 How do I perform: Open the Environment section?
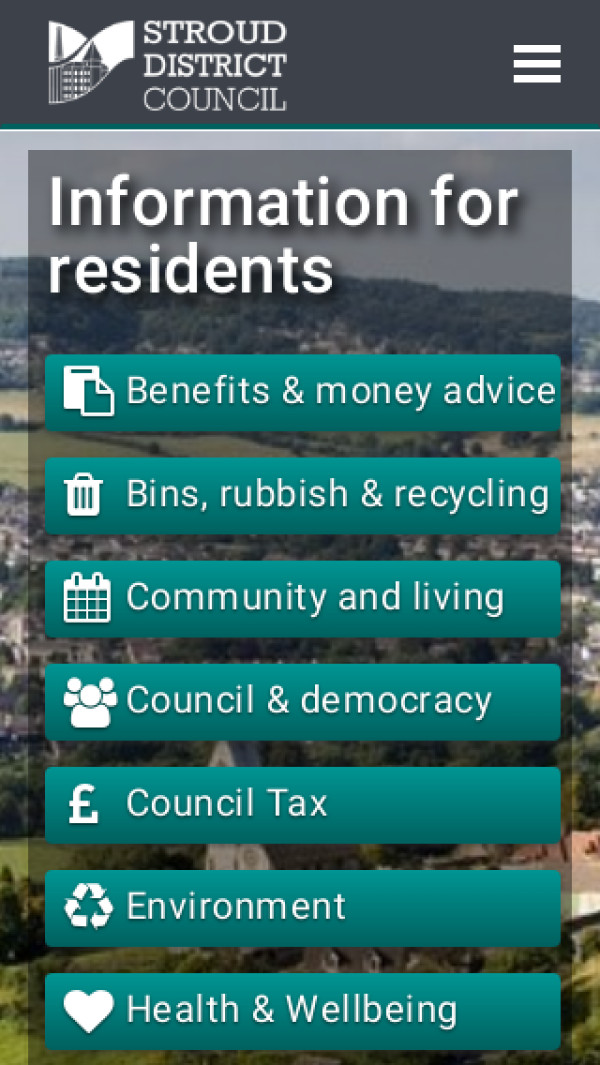click(302, 907)
